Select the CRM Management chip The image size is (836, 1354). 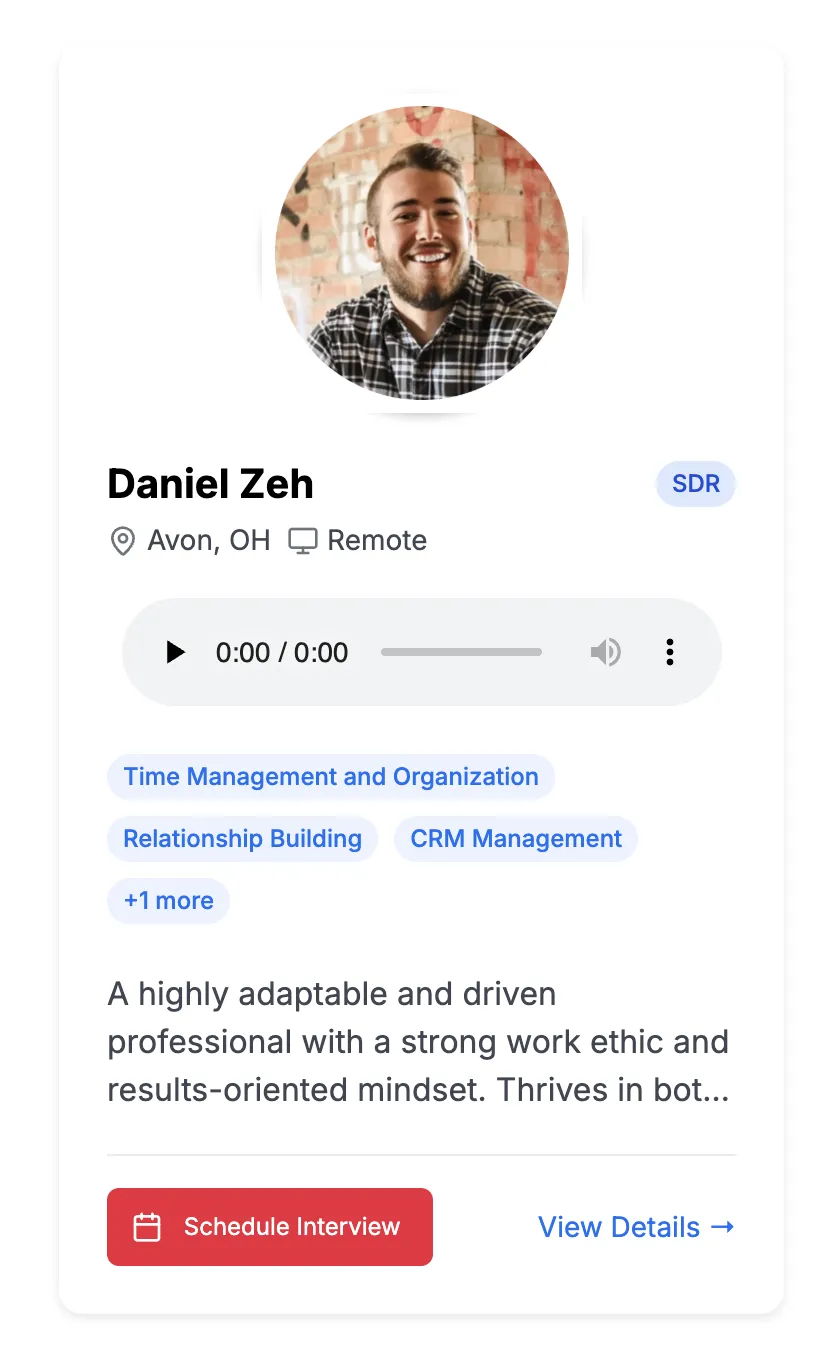click(x=516, y=839)
